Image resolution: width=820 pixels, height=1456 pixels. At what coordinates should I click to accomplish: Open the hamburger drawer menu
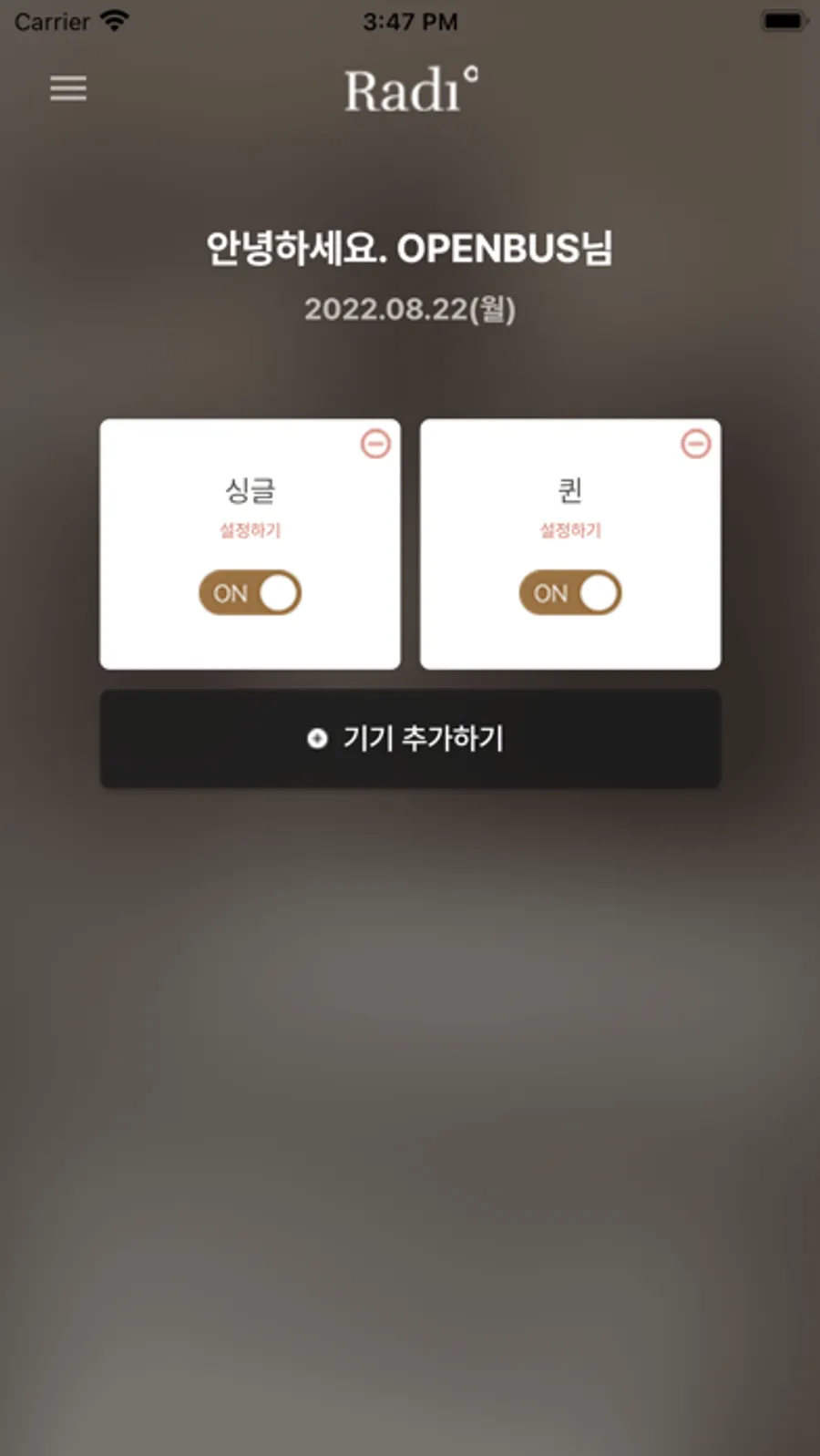tap(68, 89)
